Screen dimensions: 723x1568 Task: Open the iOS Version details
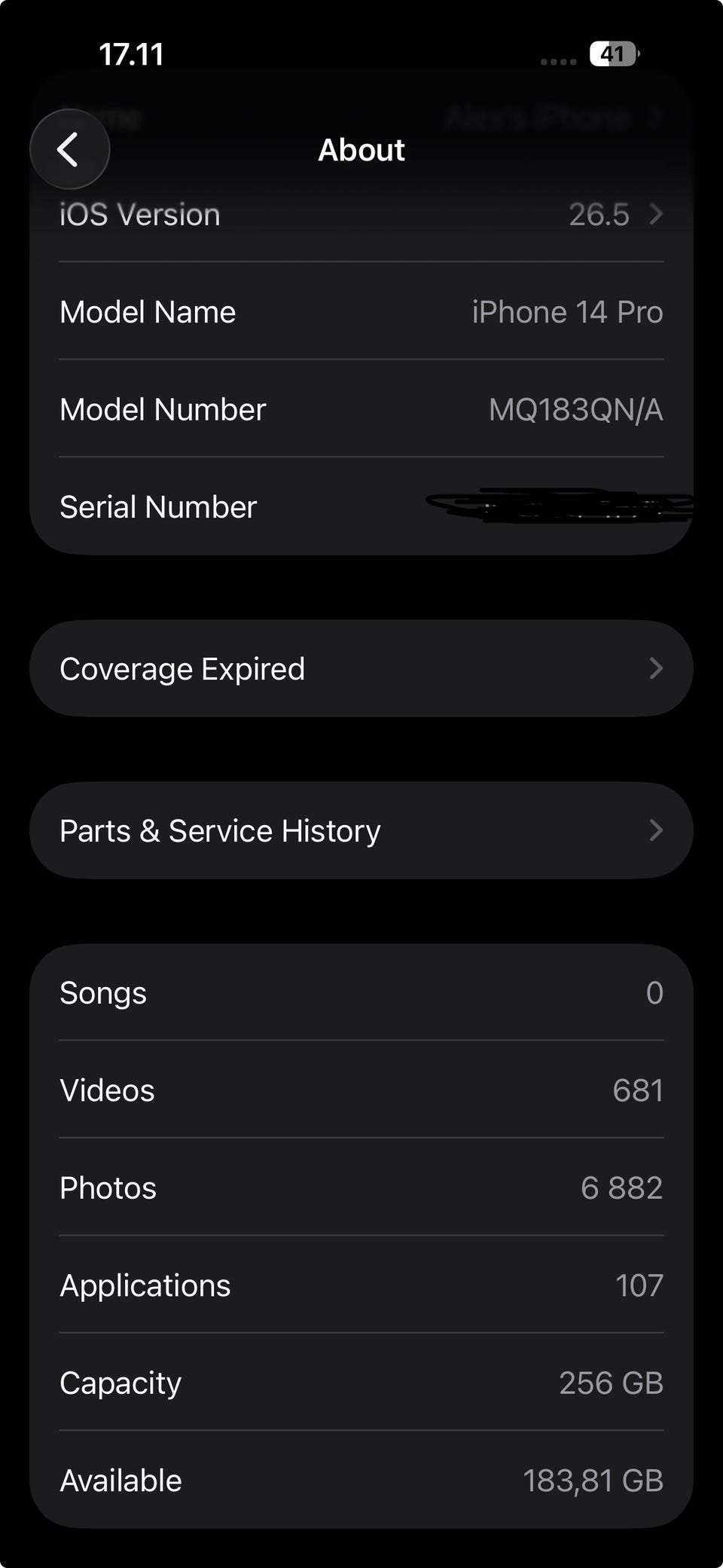coord(361,215)
